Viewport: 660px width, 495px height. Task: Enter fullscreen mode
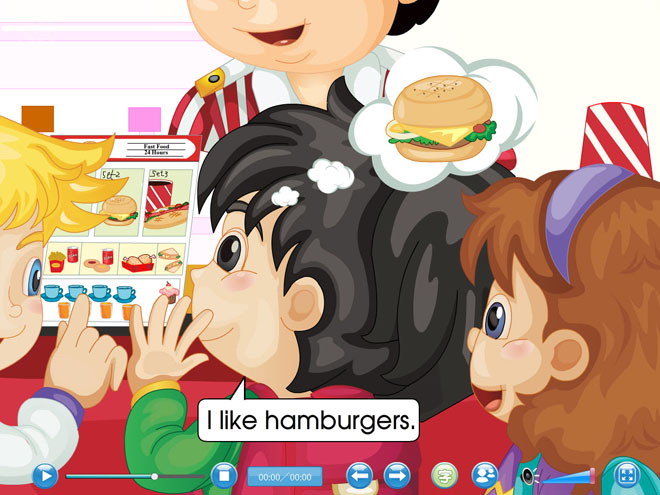(627, 476)
